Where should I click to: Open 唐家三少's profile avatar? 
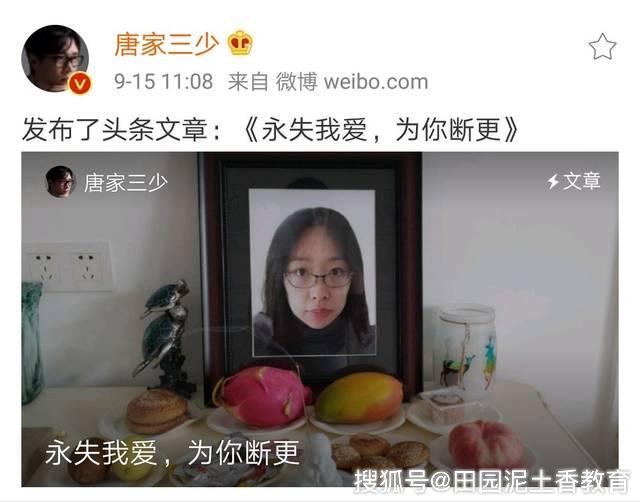pyautogui.click(x=54, y=59)
